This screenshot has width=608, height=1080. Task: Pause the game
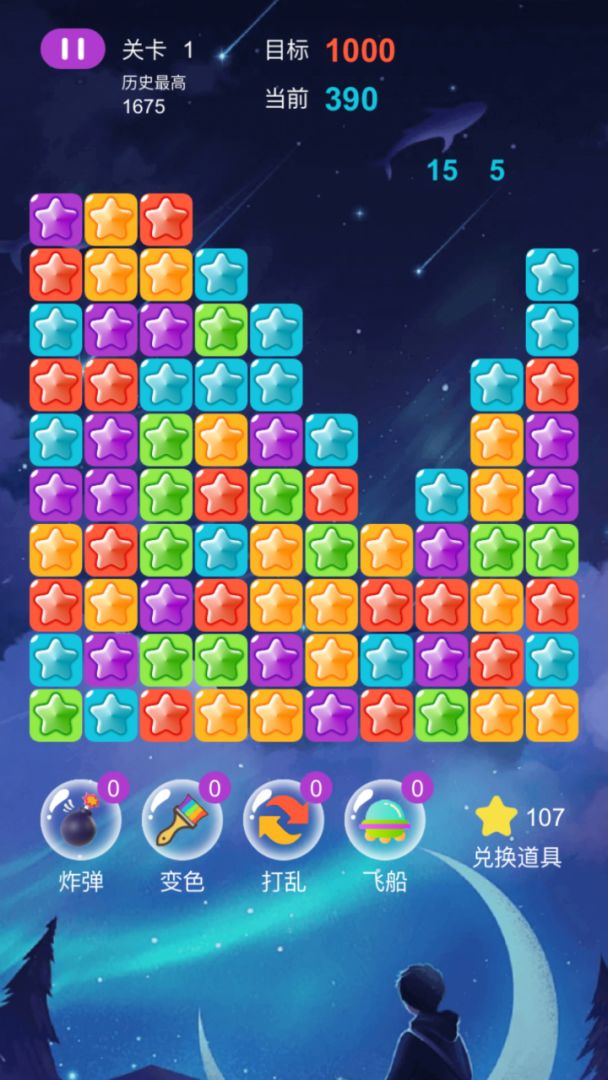[72, 48]
